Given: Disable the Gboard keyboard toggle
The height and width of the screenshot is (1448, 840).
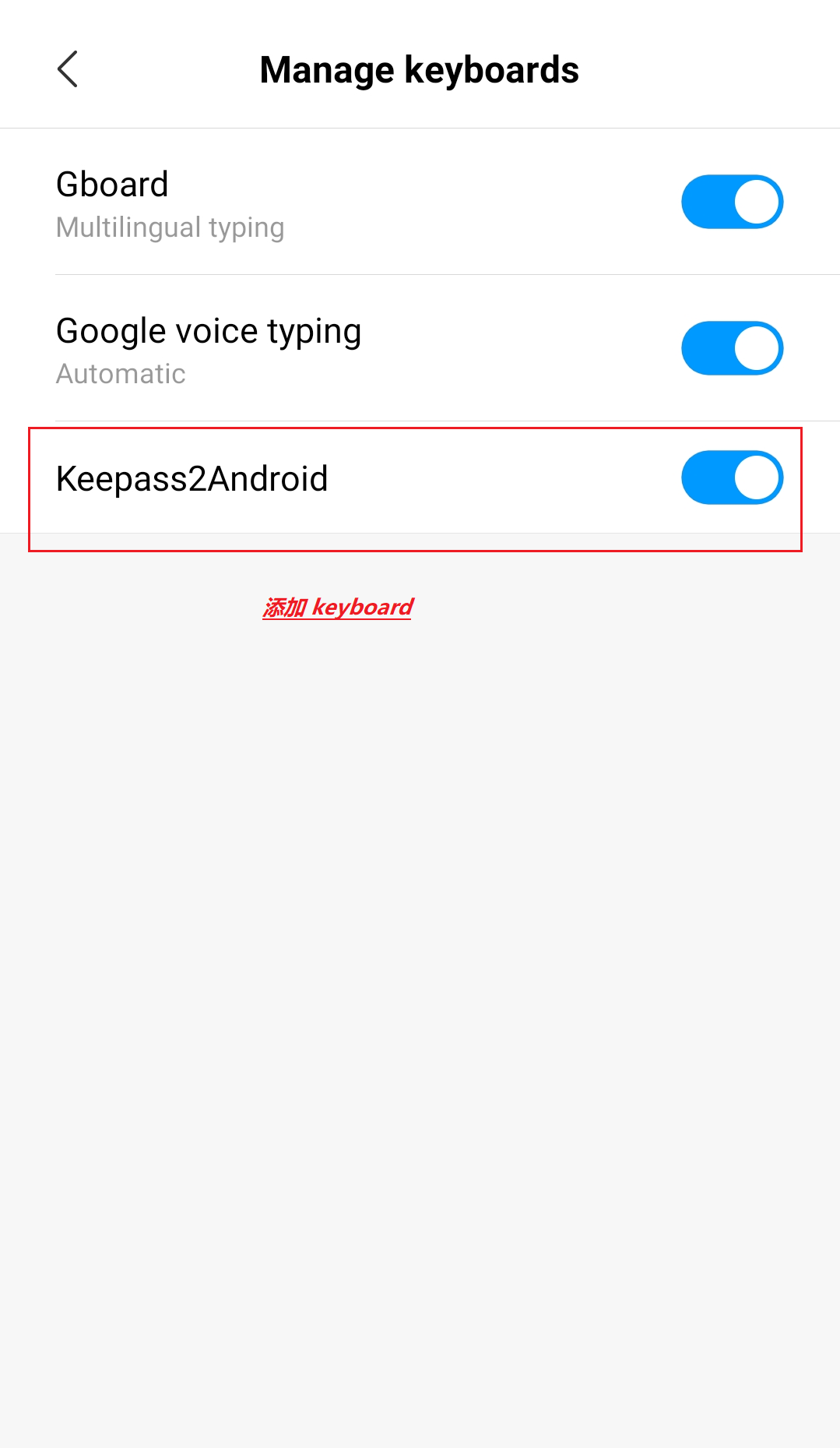Looking at the screenshot, I should (x=732, y=202).
